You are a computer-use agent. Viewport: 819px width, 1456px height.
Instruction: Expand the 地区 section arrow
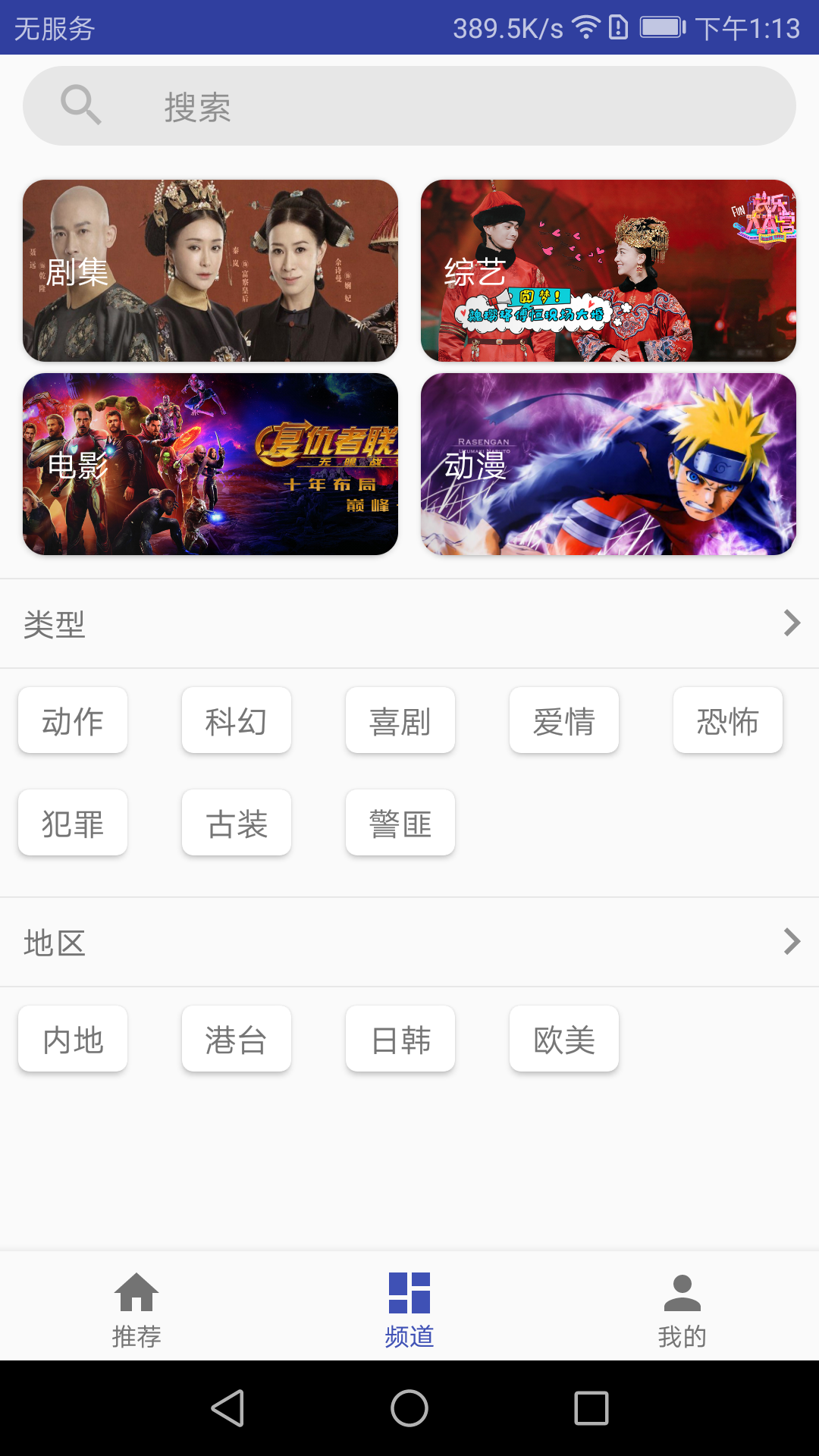pyautogui.click(x=792, y=942)
